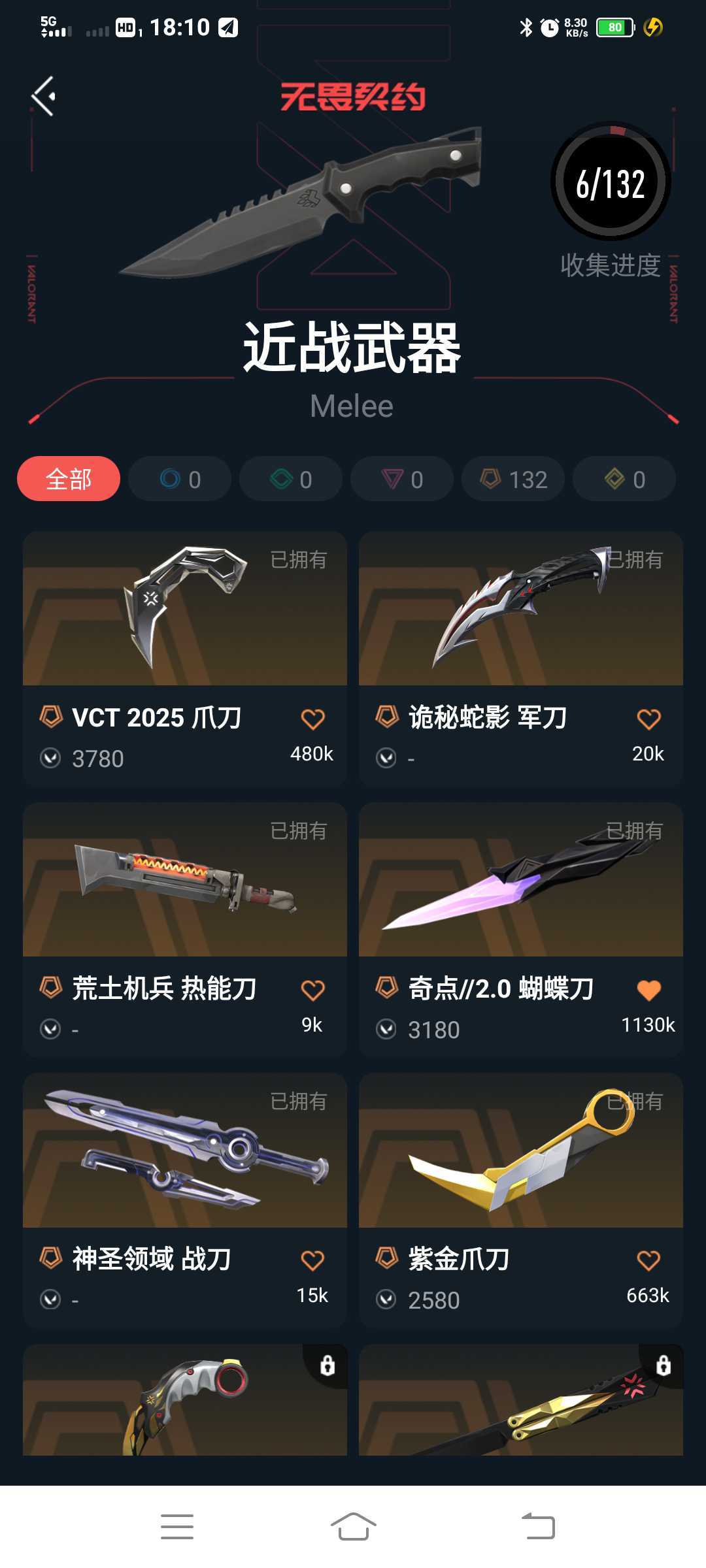Filter by the green diamond rarity tier
Screen dimensions: 706x1568
(x=291, y=479)
